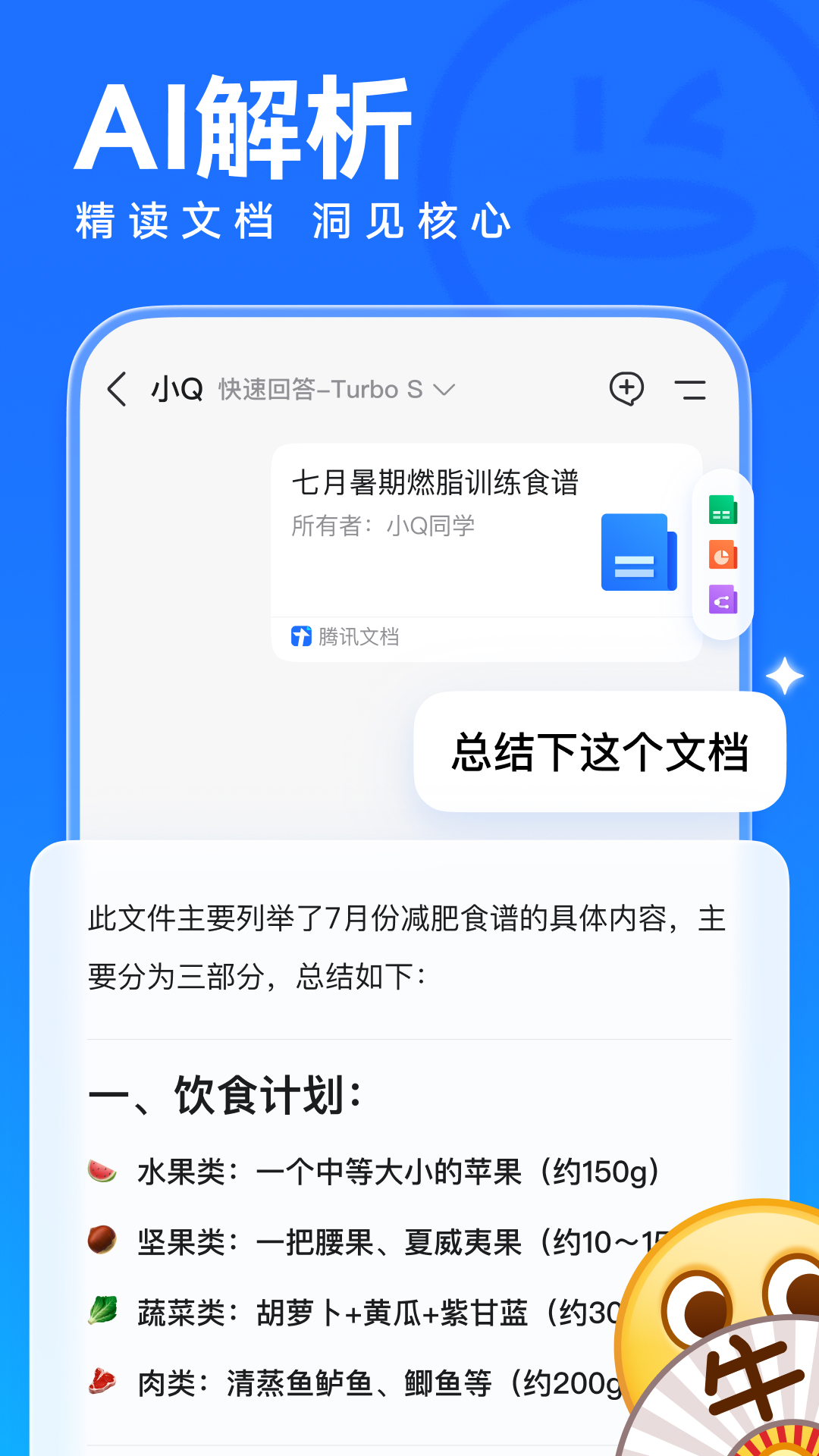The image size is (819, 1456).
Task: Select the green spreadsheet conversion icon
Action: [723, 509]
